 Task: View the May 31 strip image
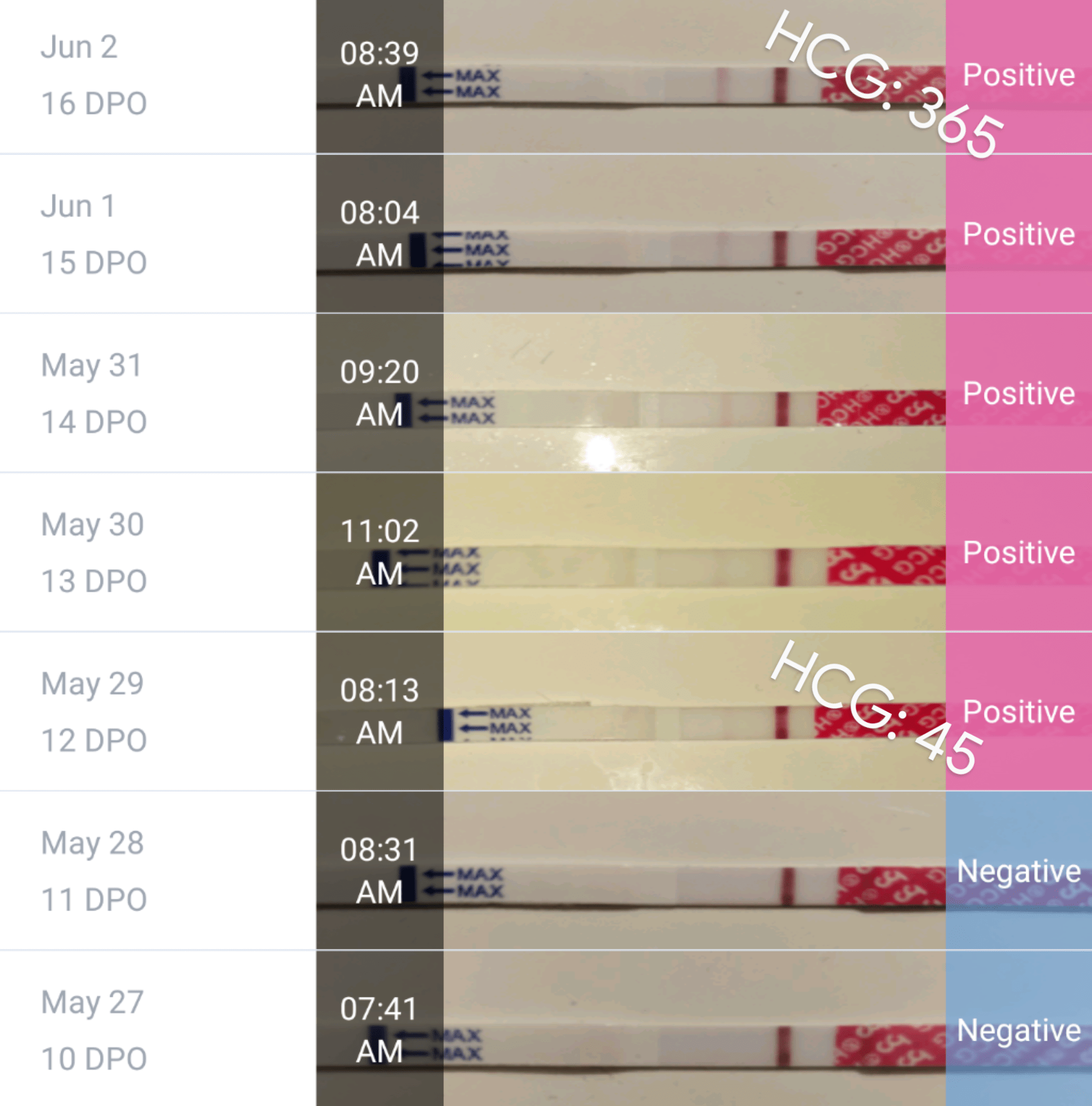point(658,395)
